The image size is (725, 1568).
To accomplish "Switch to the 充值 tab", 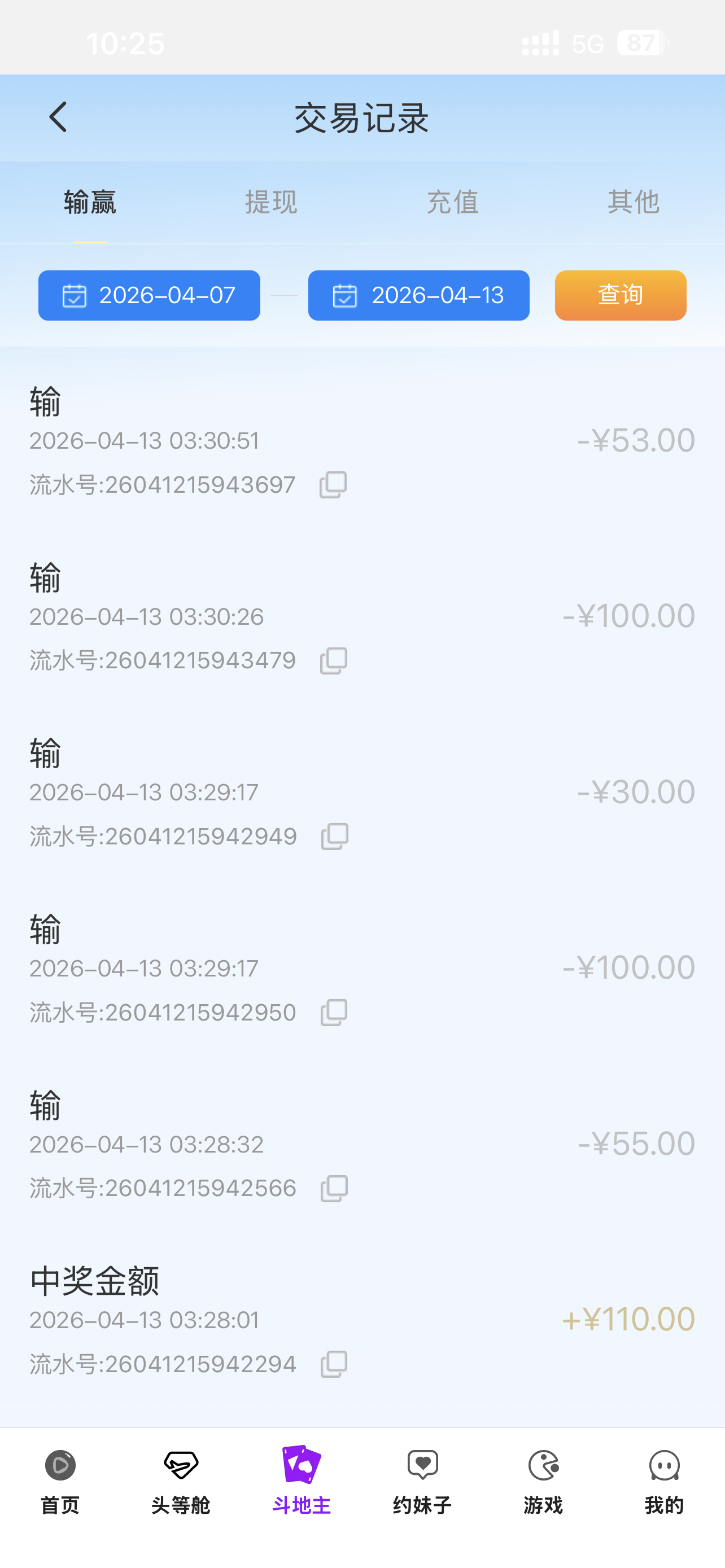I will point(452,203).
